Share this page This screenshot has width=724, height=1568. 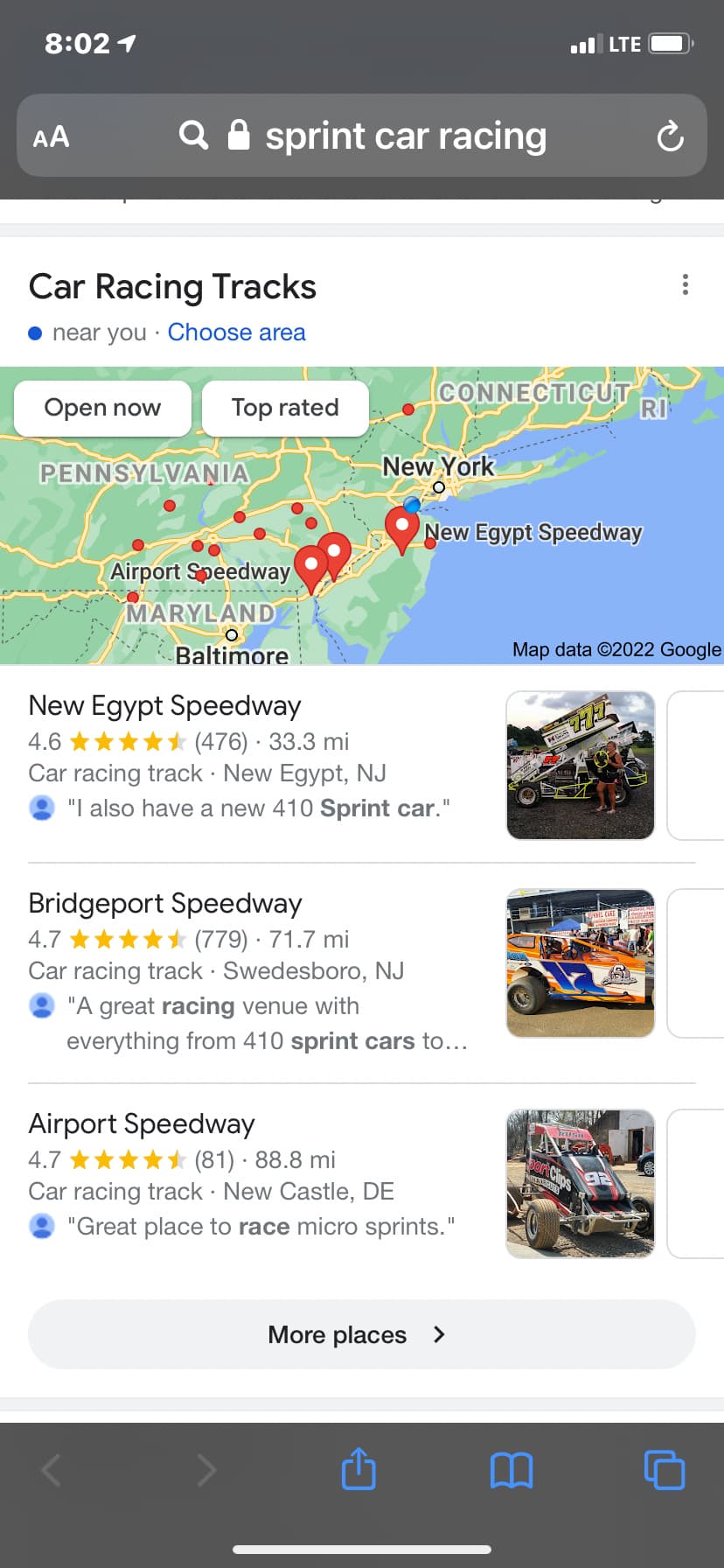[x=359, y=1469]
